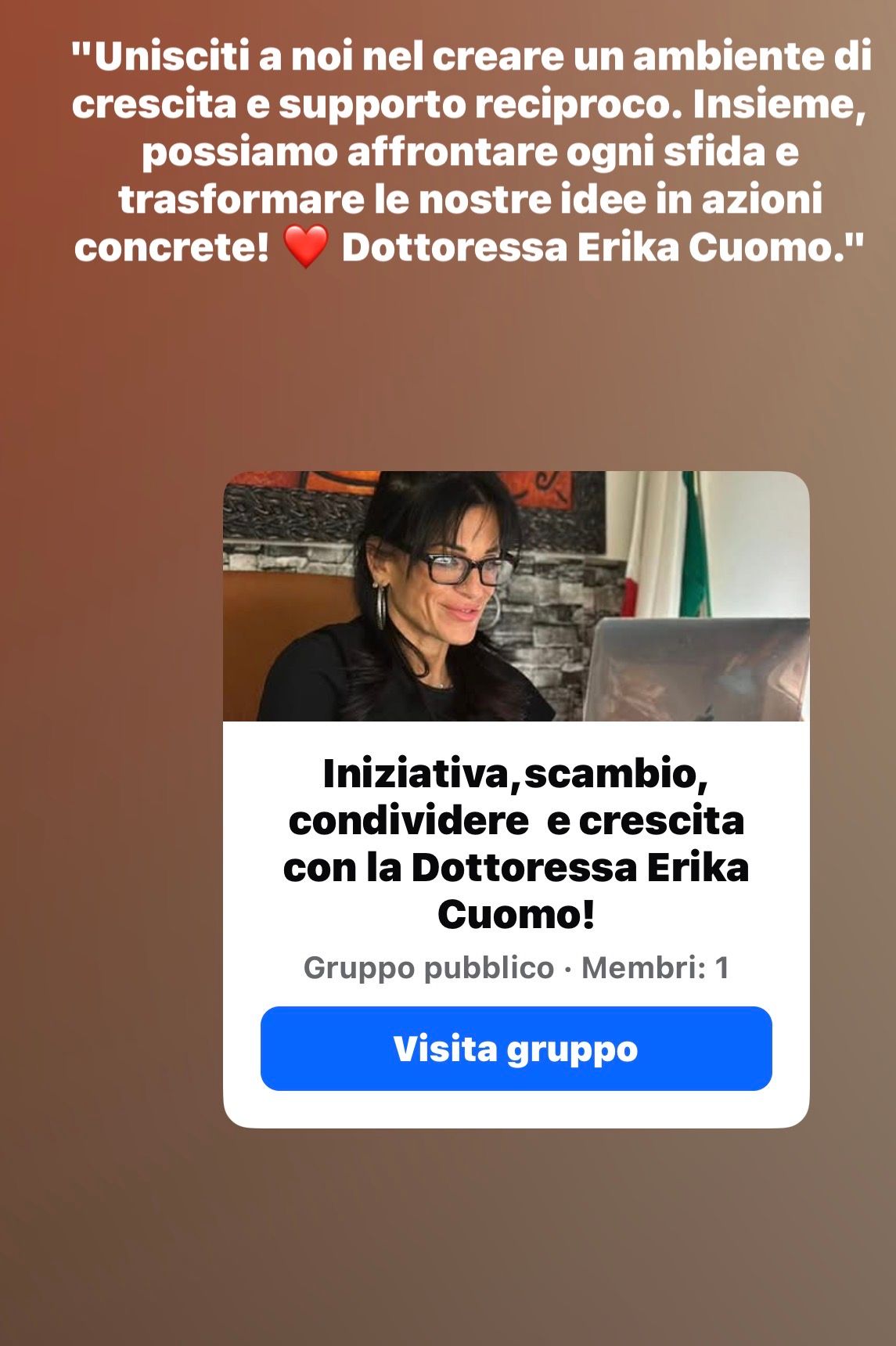The height and width of the screenshot is (1346, 896).
Task: Tap the red heart emoji in the quote
Action: point(308,247)
